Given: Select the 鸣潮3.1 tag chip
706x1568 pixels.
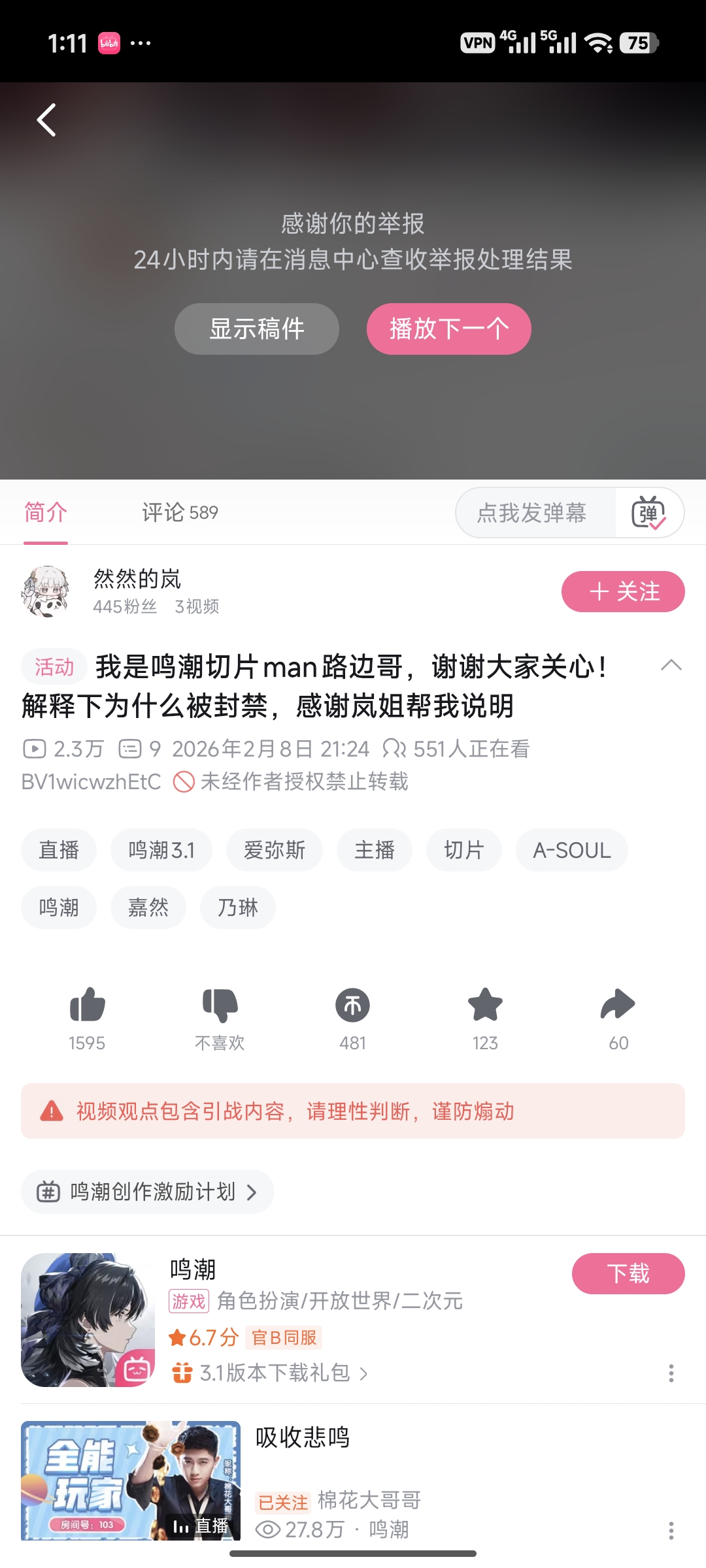Looking at the screenshot, I should [161, 851].
